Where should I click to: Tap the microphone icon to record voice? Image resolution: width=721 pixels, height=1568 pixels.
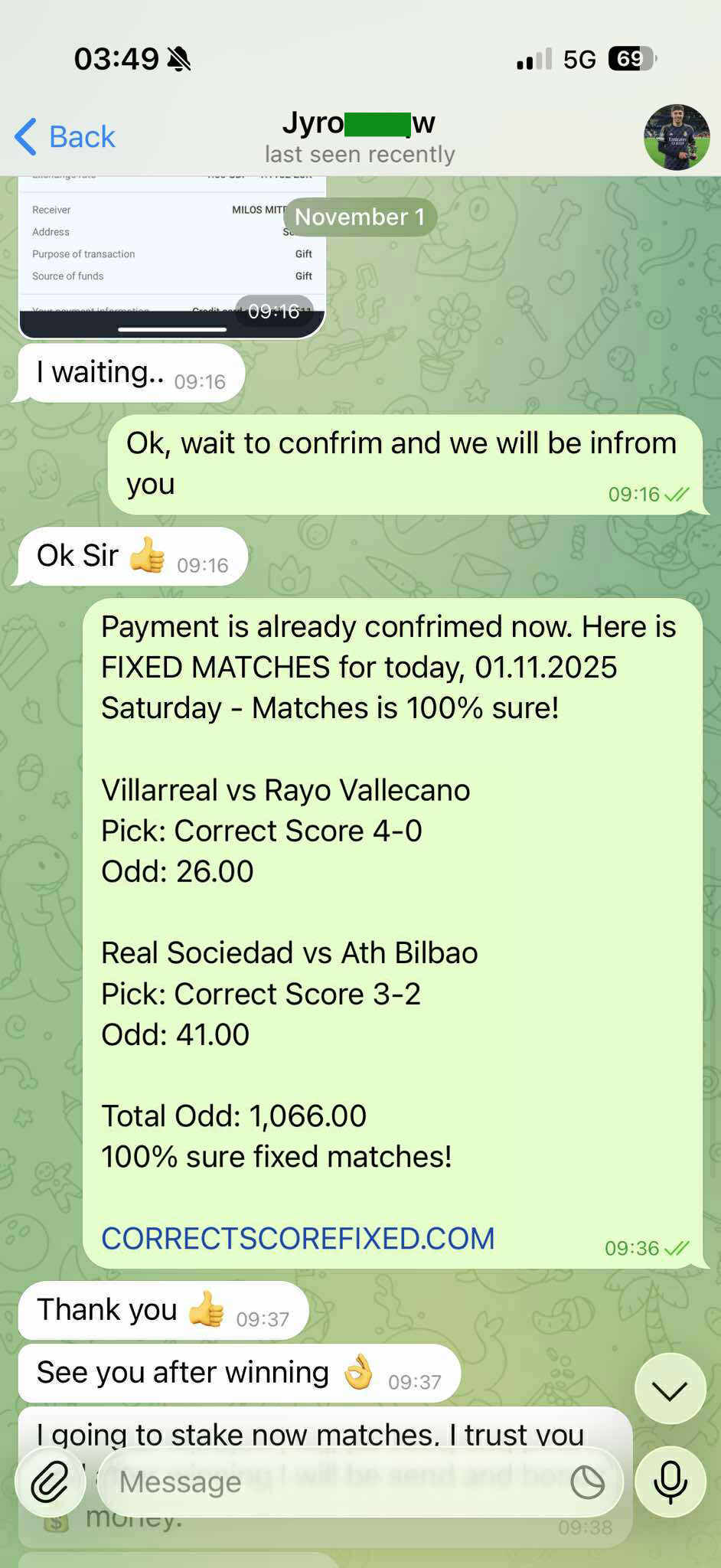(x=670, y=1481)
